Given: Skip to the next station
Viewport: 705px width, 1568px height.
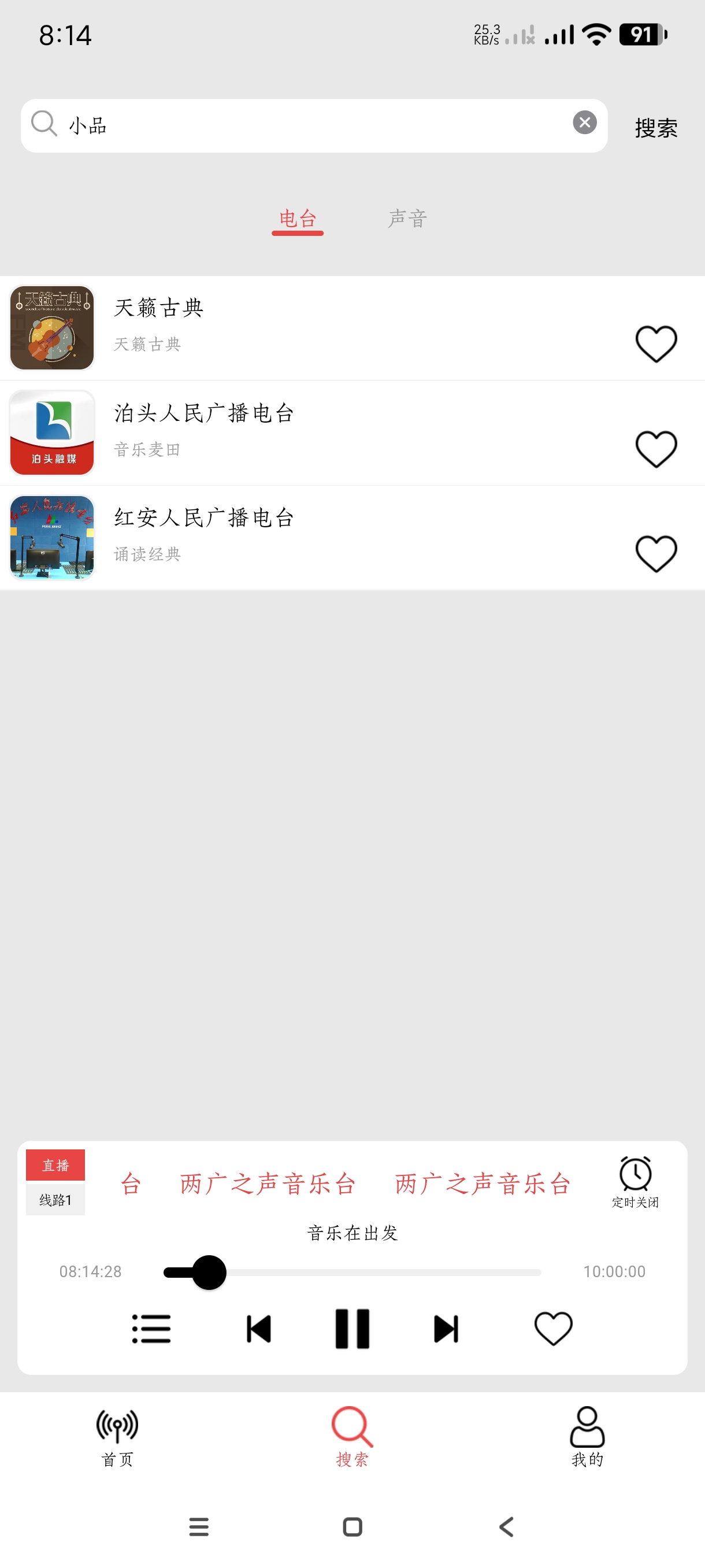Looking at the screenshot, I should point(446,1328).
